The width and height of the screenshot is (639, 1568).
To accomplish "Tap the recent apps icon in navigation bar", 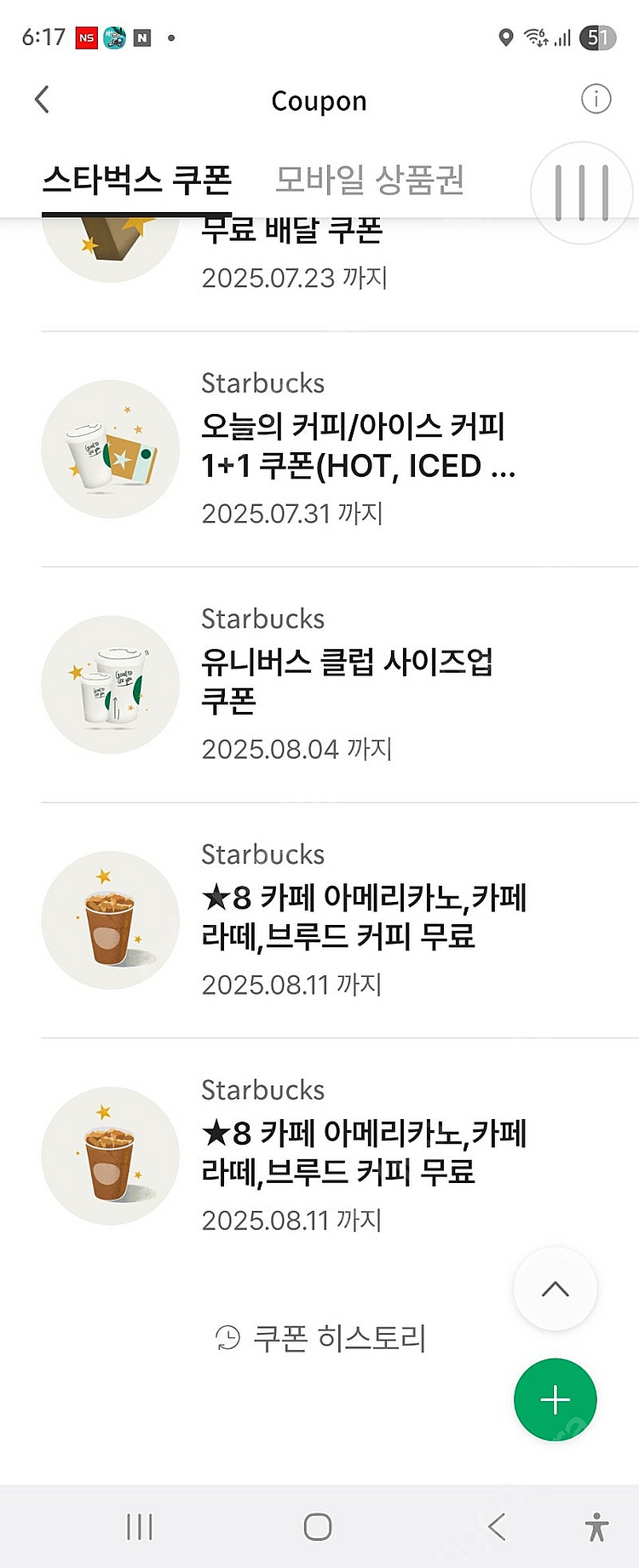I will [139, 1527].
